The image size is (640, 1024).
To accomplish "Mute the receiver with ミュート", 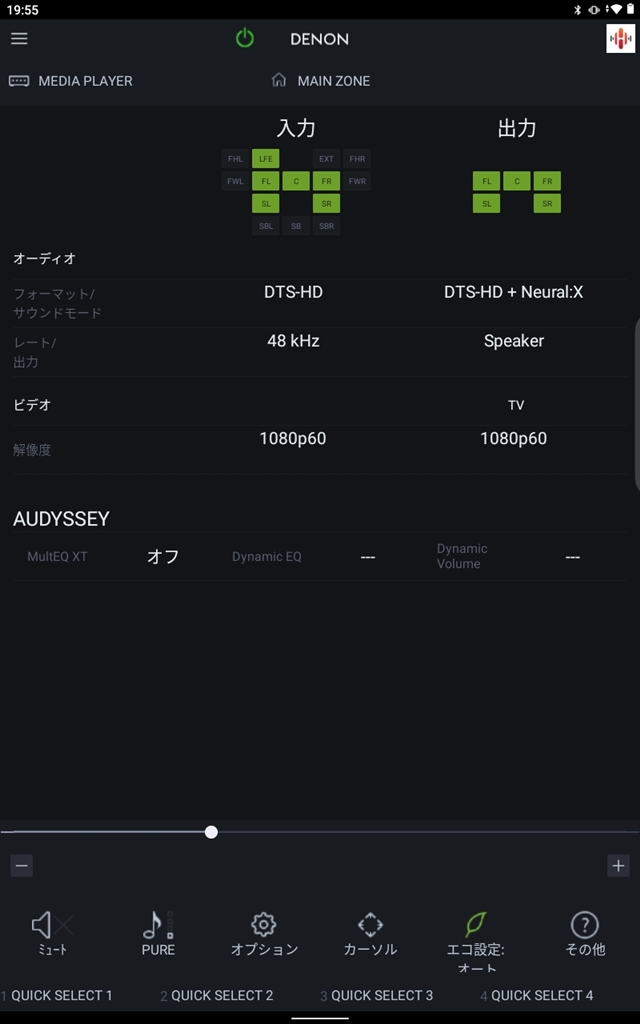I will pyautogui.click(x=52, y=934).
